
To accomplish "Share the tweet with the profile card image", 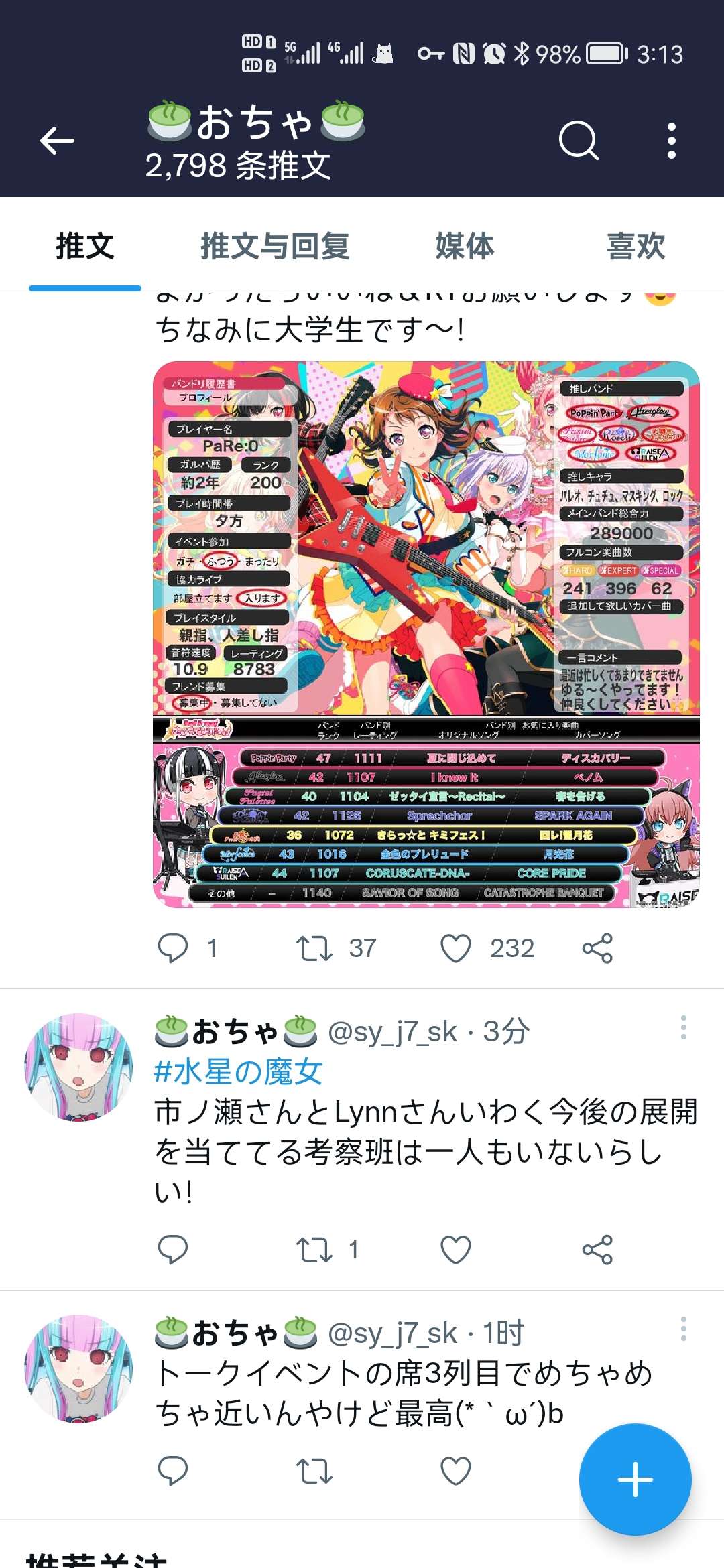I will pyautogui.click(x=597, y=948).
